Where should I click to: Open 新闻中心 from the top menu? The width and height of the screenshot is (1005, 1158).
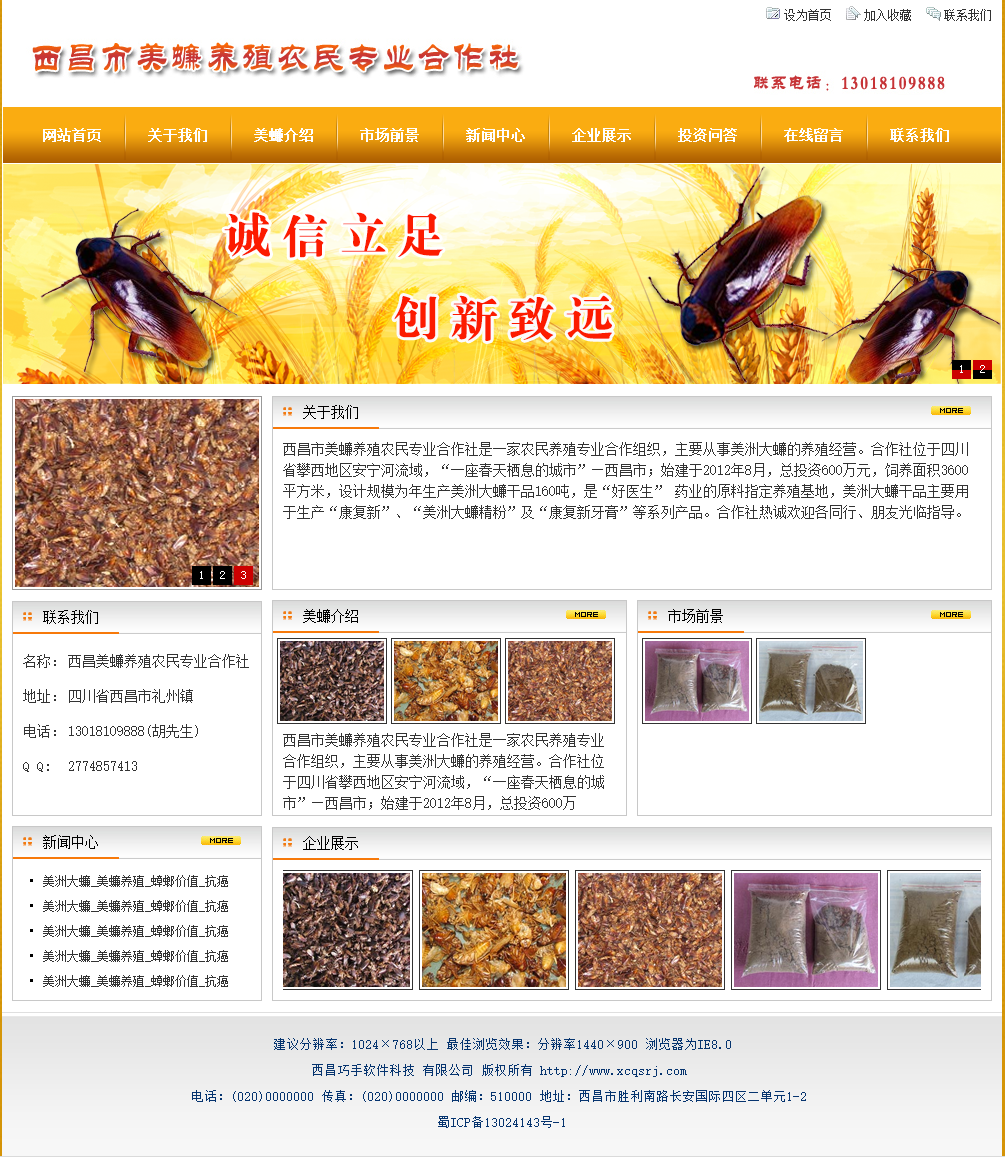pos(496,135)
